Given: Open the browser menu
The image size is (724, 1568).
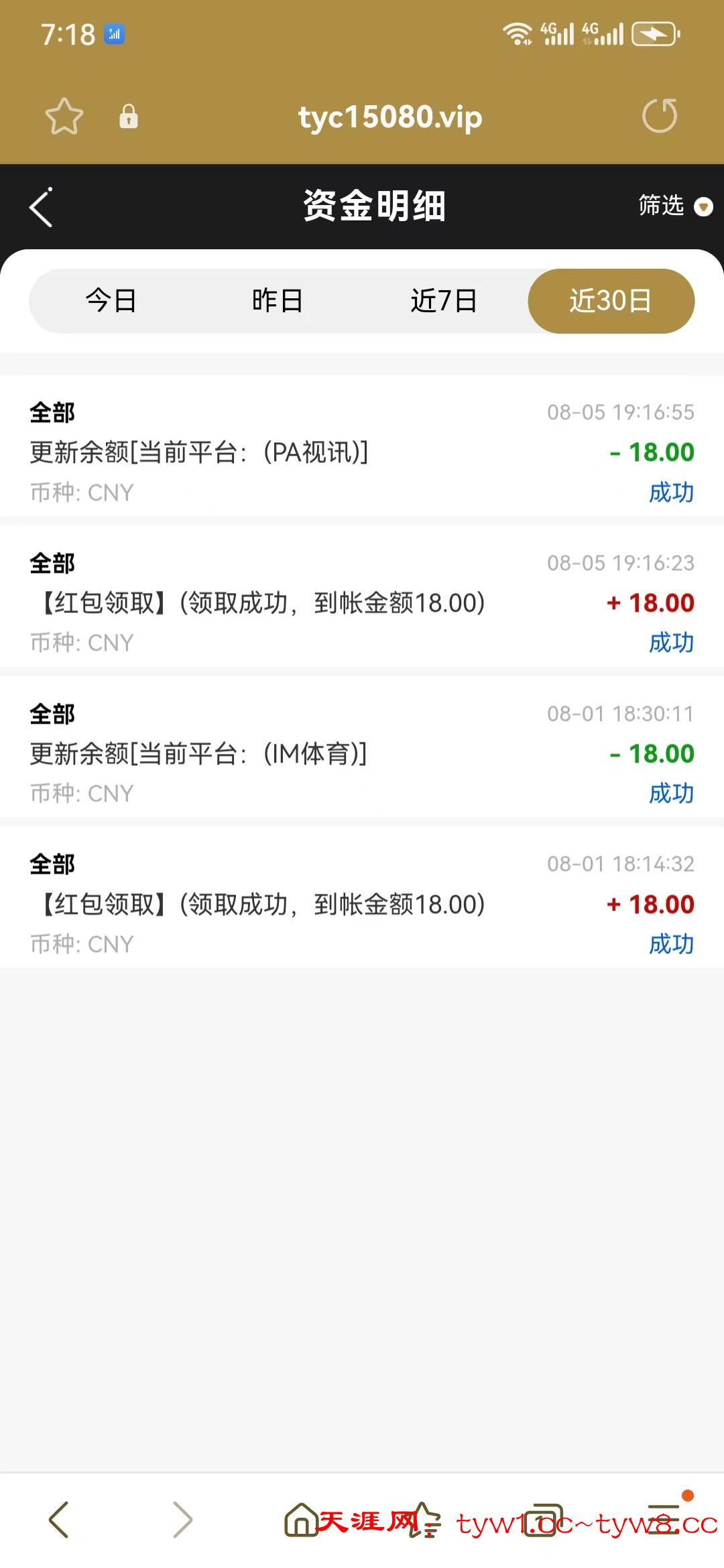Looking at the screenshot, I should (665, 1518).
